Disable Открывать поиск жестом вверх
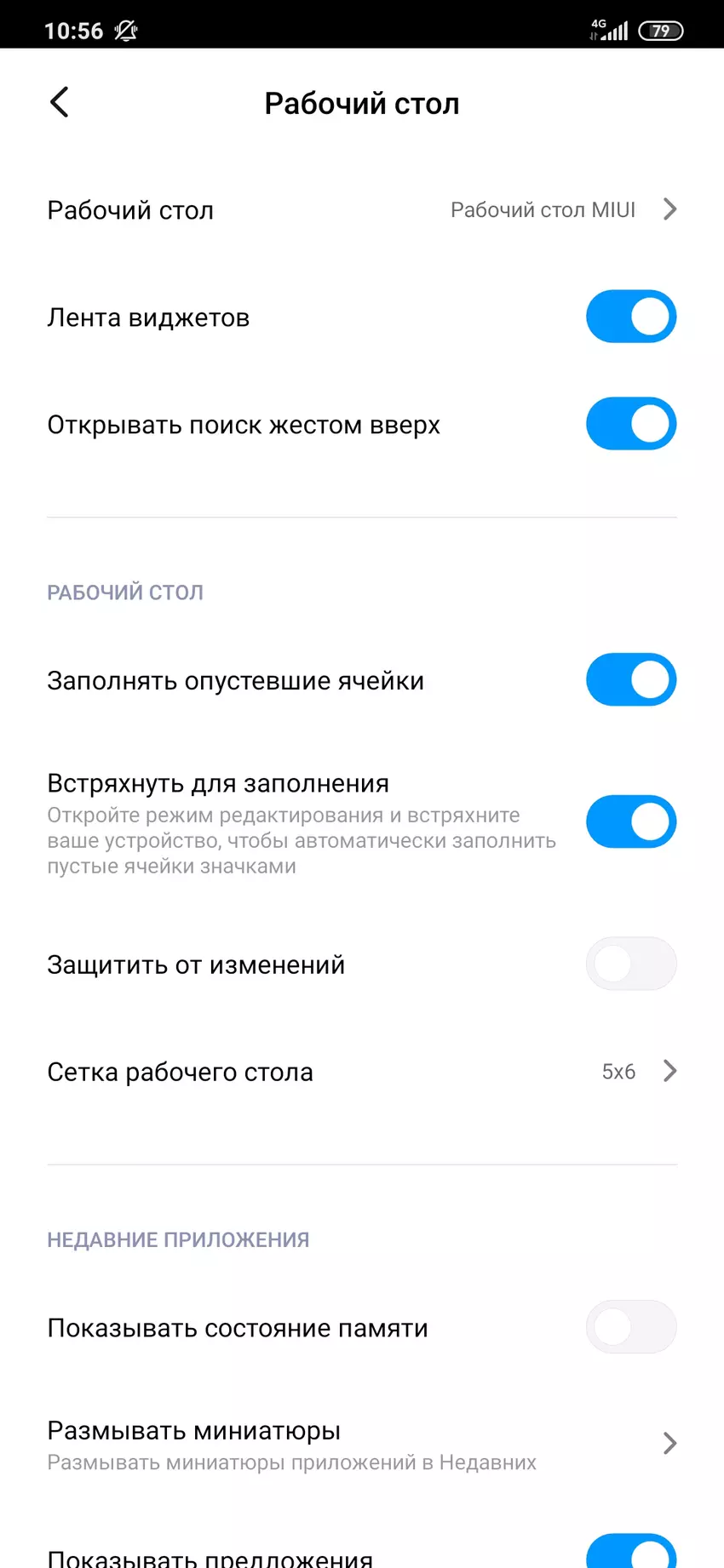Viewport: 724px width, 1568px height. coord(630,424)
